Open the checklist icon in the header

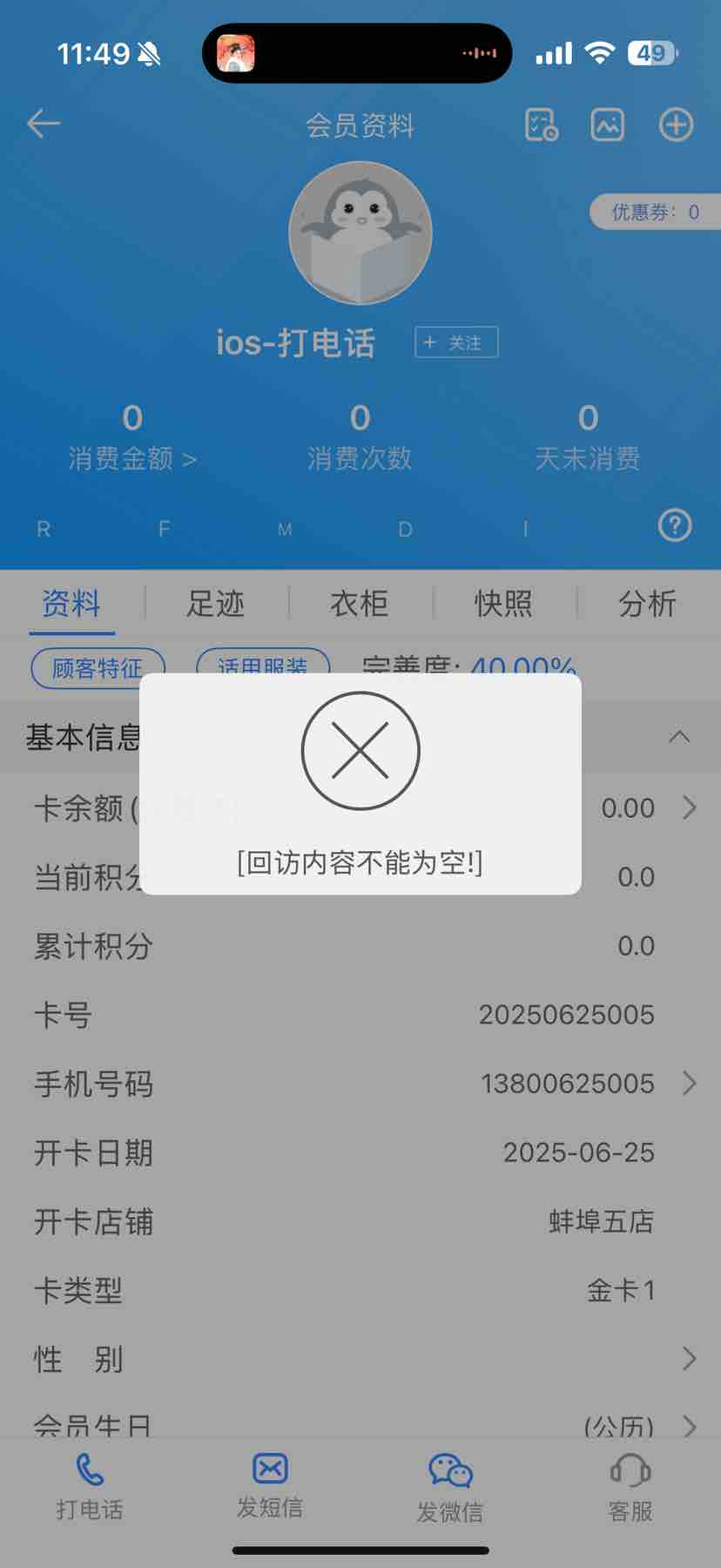click(x=541, y=125)
